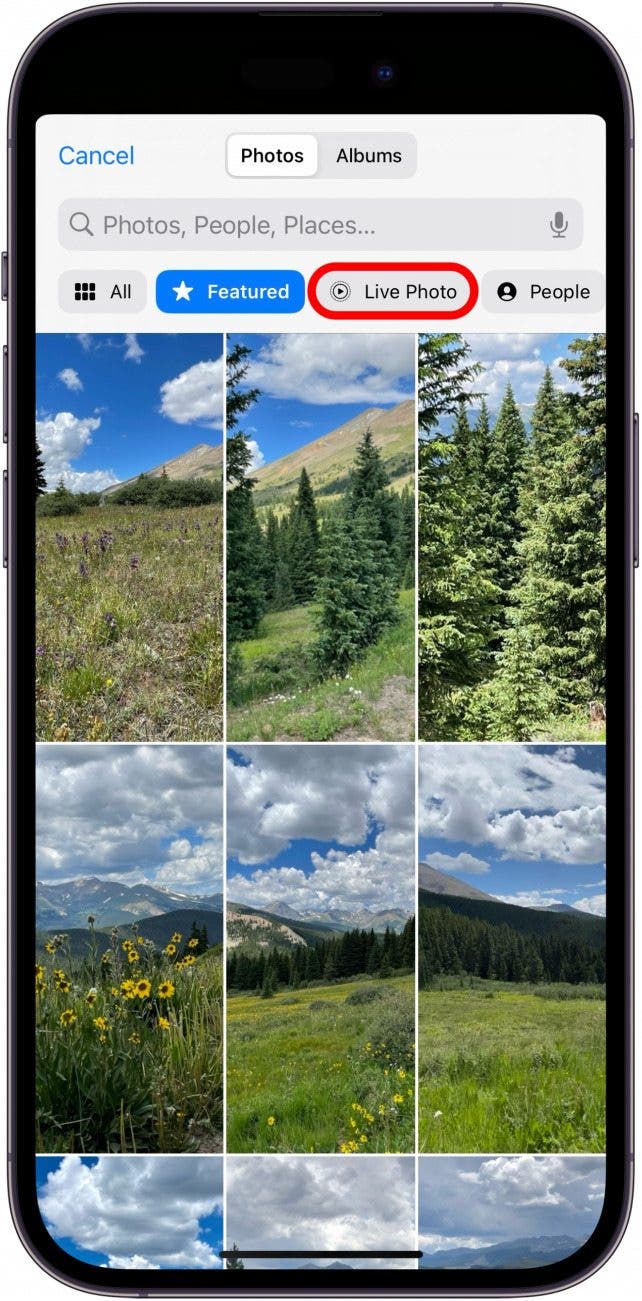The width and height of the screenshot is (642, 1301).
Task: Choose the purple wildflower meadow photo
Action: point(129,537)
